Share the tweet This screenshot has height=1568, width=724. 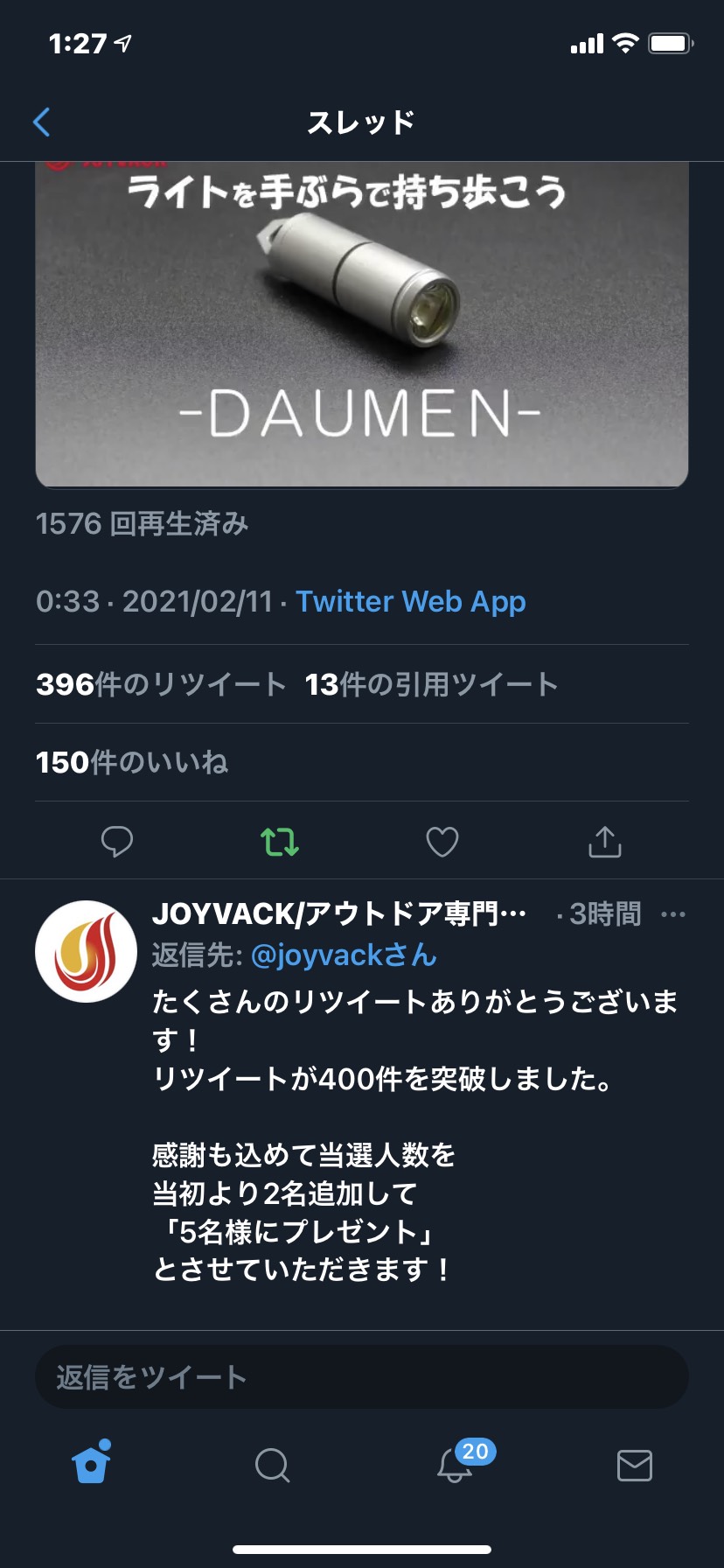(605, 842)
